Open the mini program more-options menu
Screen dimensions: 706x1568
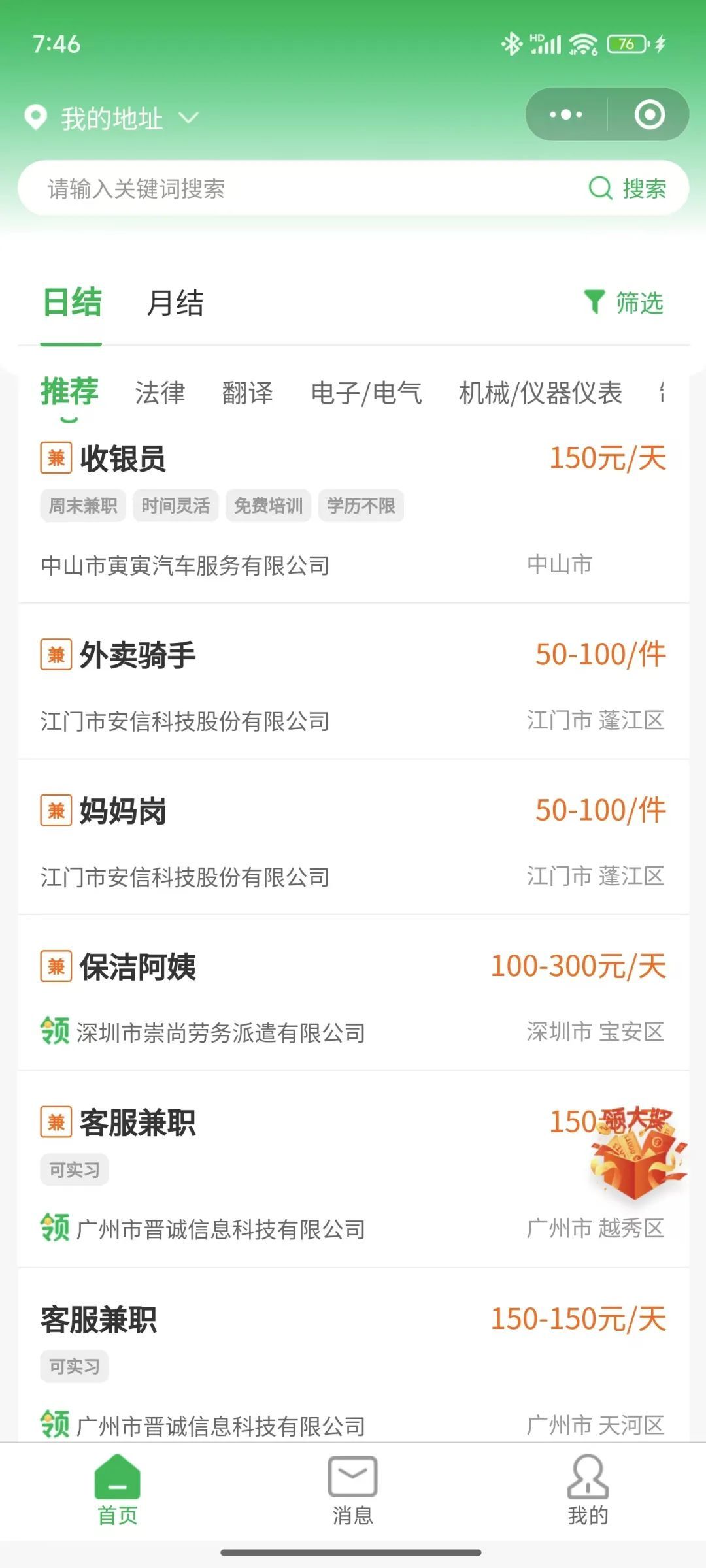point(565,115)
